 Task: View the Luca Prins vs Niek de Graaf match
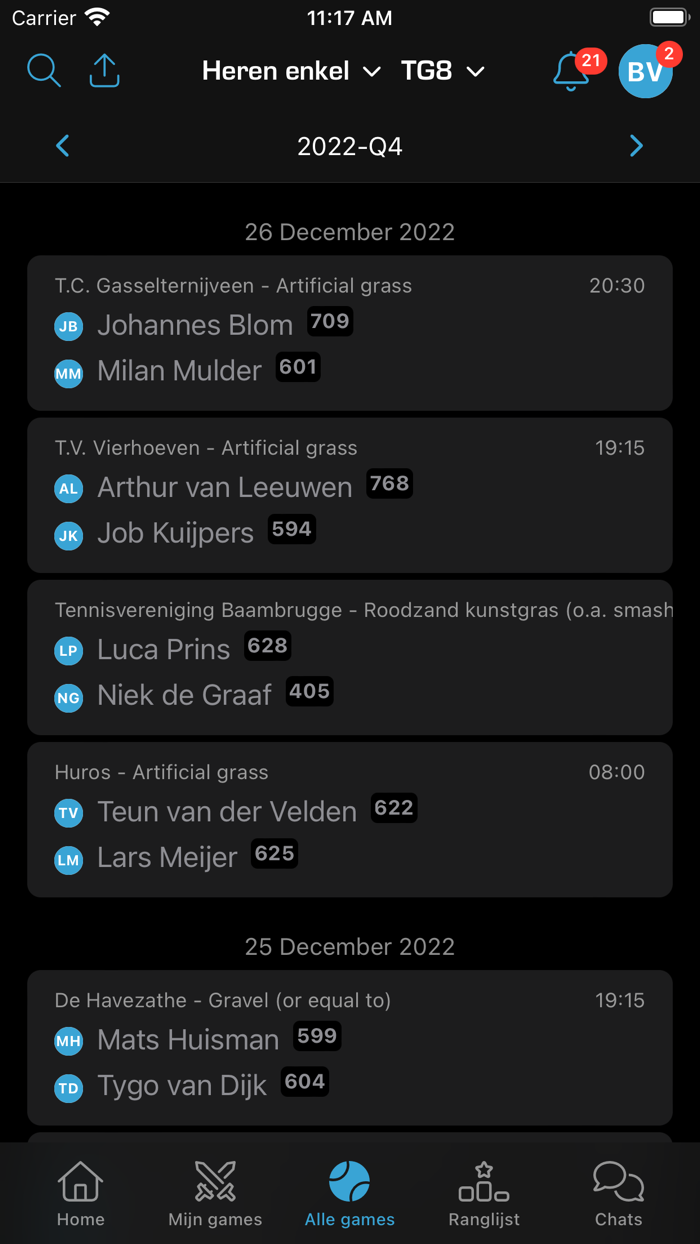pyautogui.click(x=350, y=657)
